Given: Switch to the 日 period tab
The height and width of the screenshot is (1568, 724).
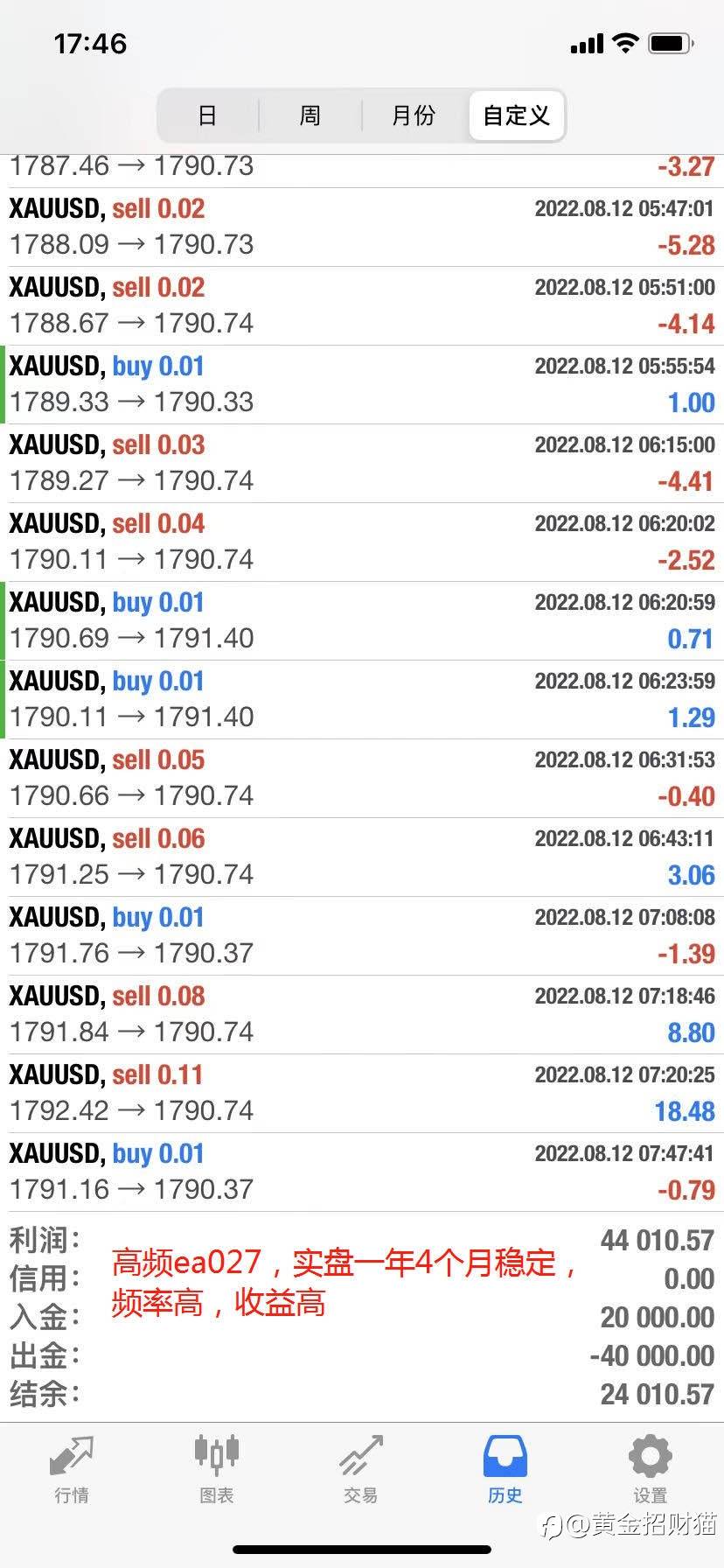Looking at the screenshot, I should click(x=208, y=115).
